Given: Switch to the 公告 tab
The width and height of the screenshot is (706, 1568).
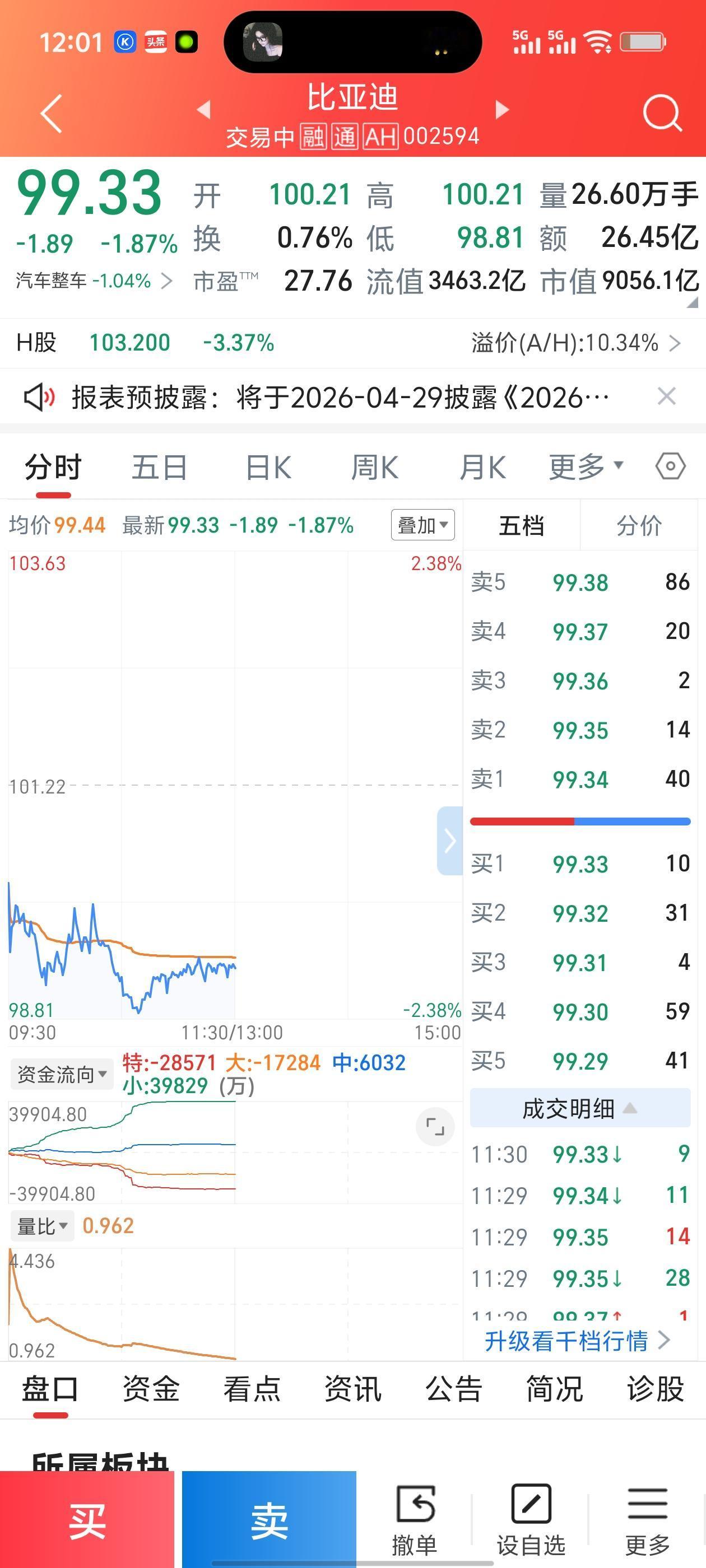Looking at the screenshot, I should point(454,1391).
